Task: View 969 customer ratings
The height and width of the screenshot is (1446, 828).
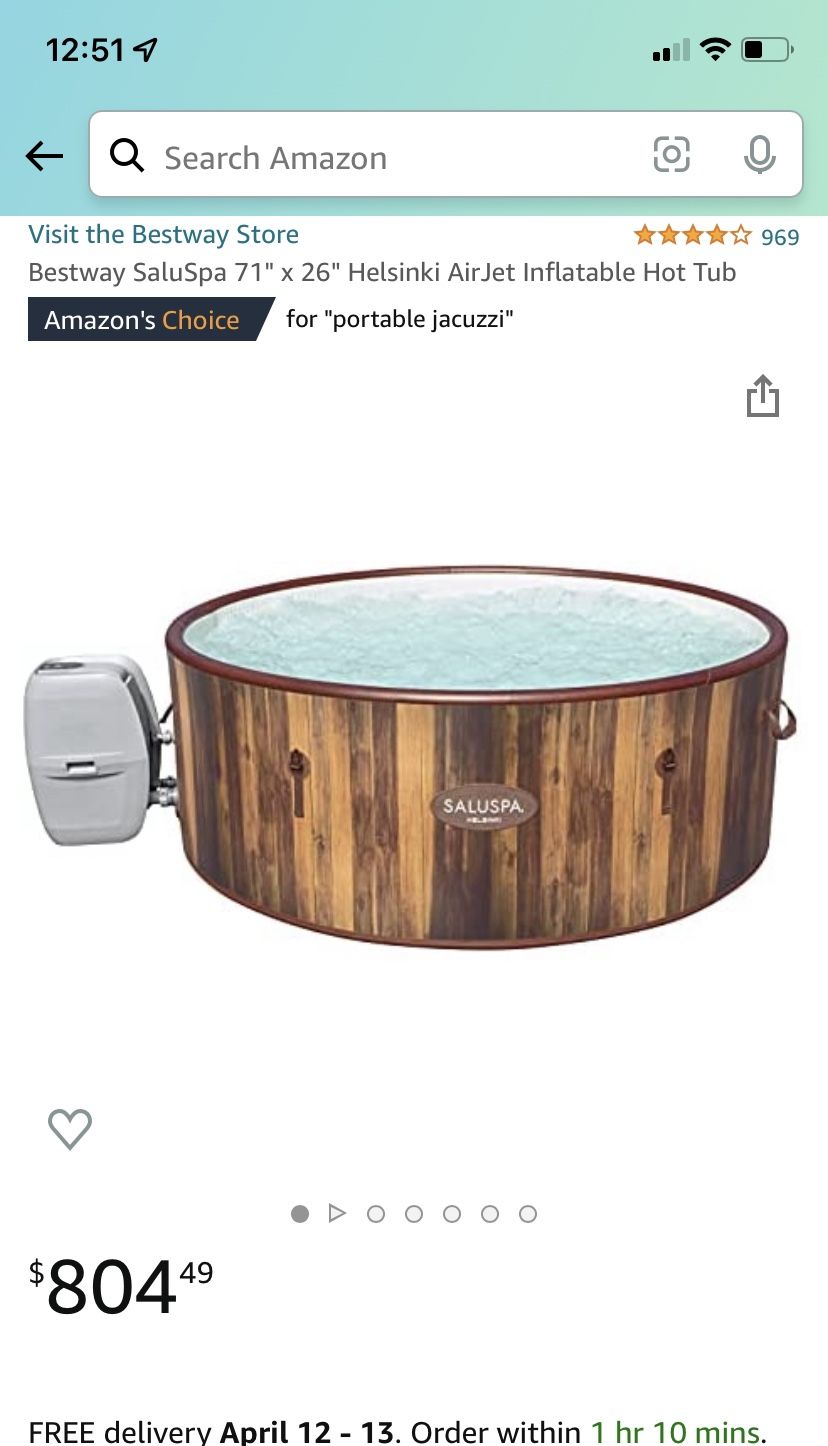Action: pyautogui.click(x=781, y=235)
